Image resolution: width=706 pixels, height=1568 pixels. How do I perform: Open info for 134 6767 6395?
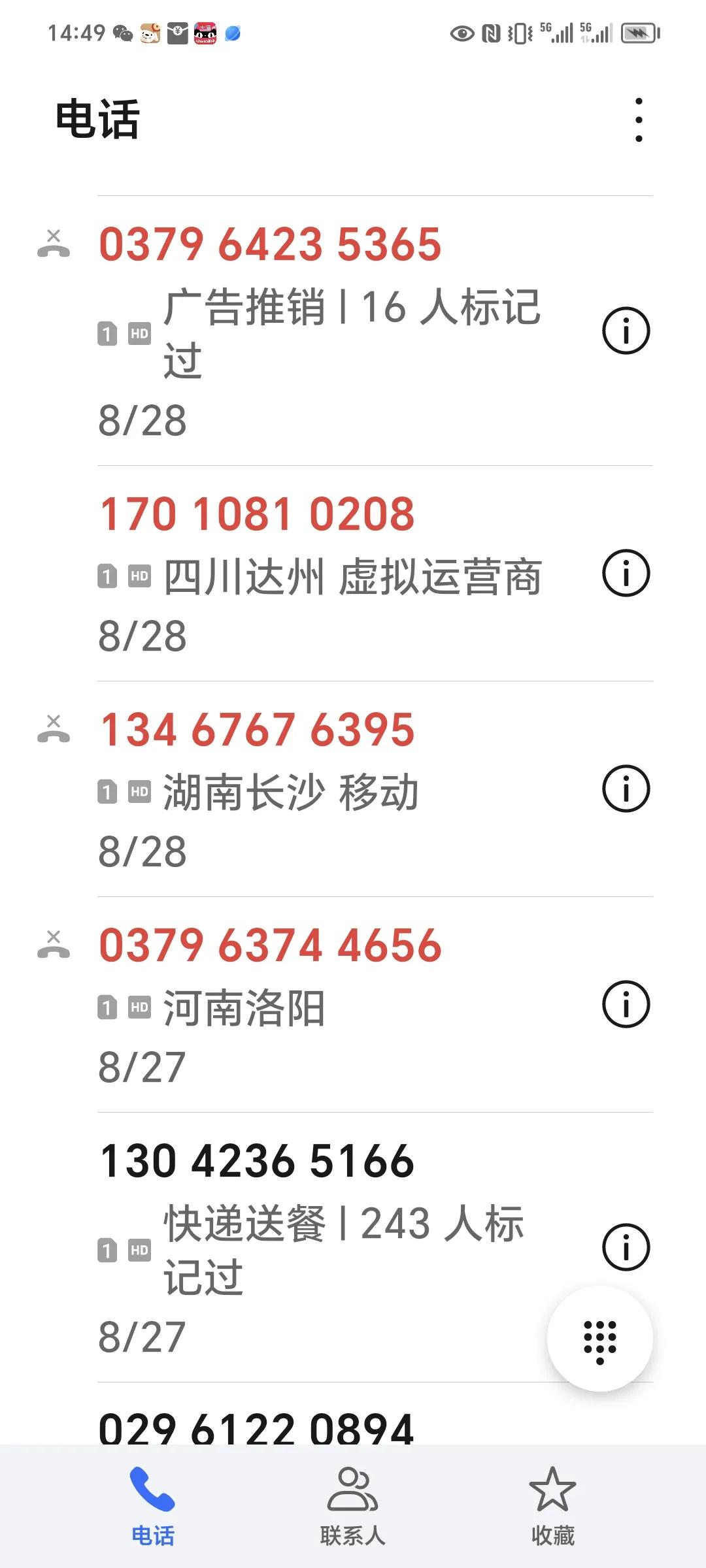tap(626, 789)
